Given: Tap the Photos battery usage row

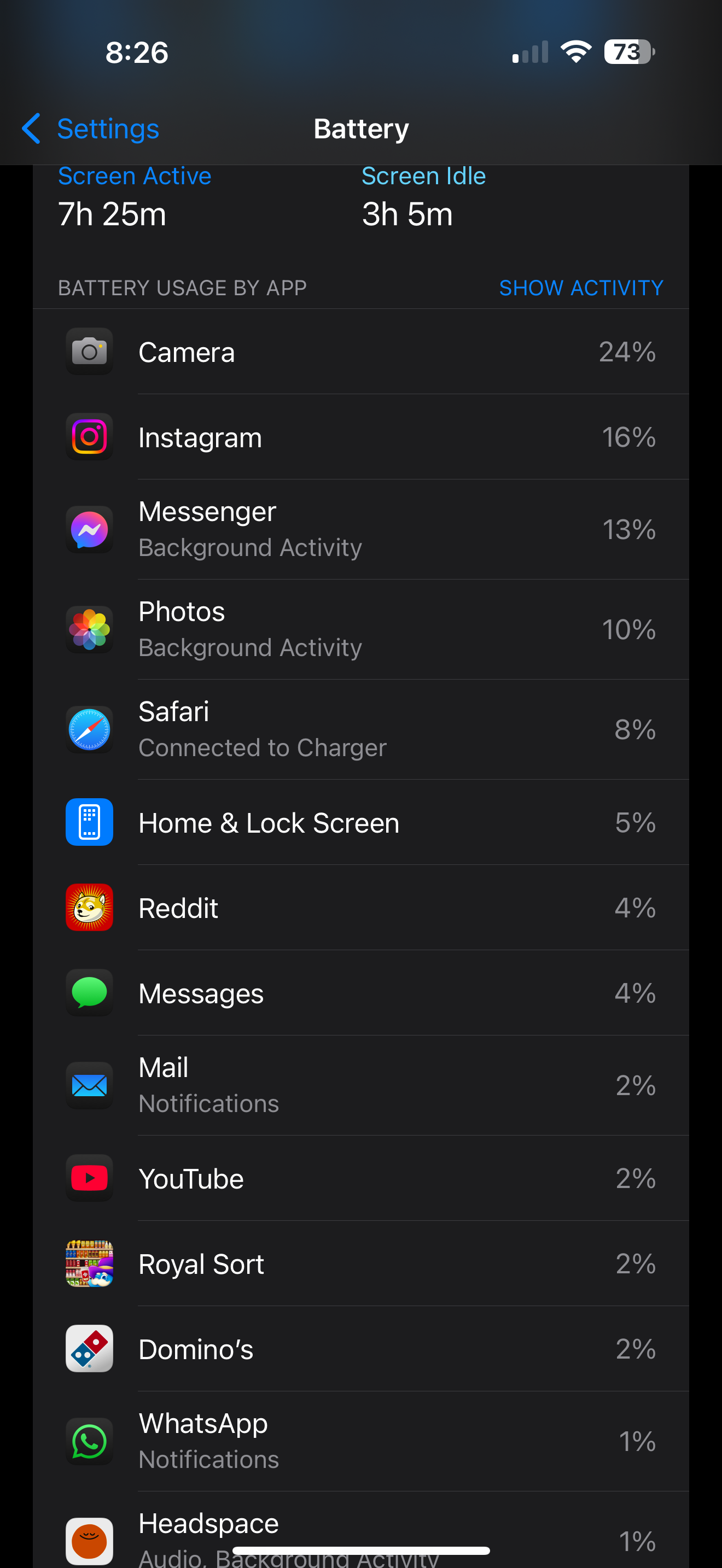Looking at the screenshot, I should tap(360, 629).
